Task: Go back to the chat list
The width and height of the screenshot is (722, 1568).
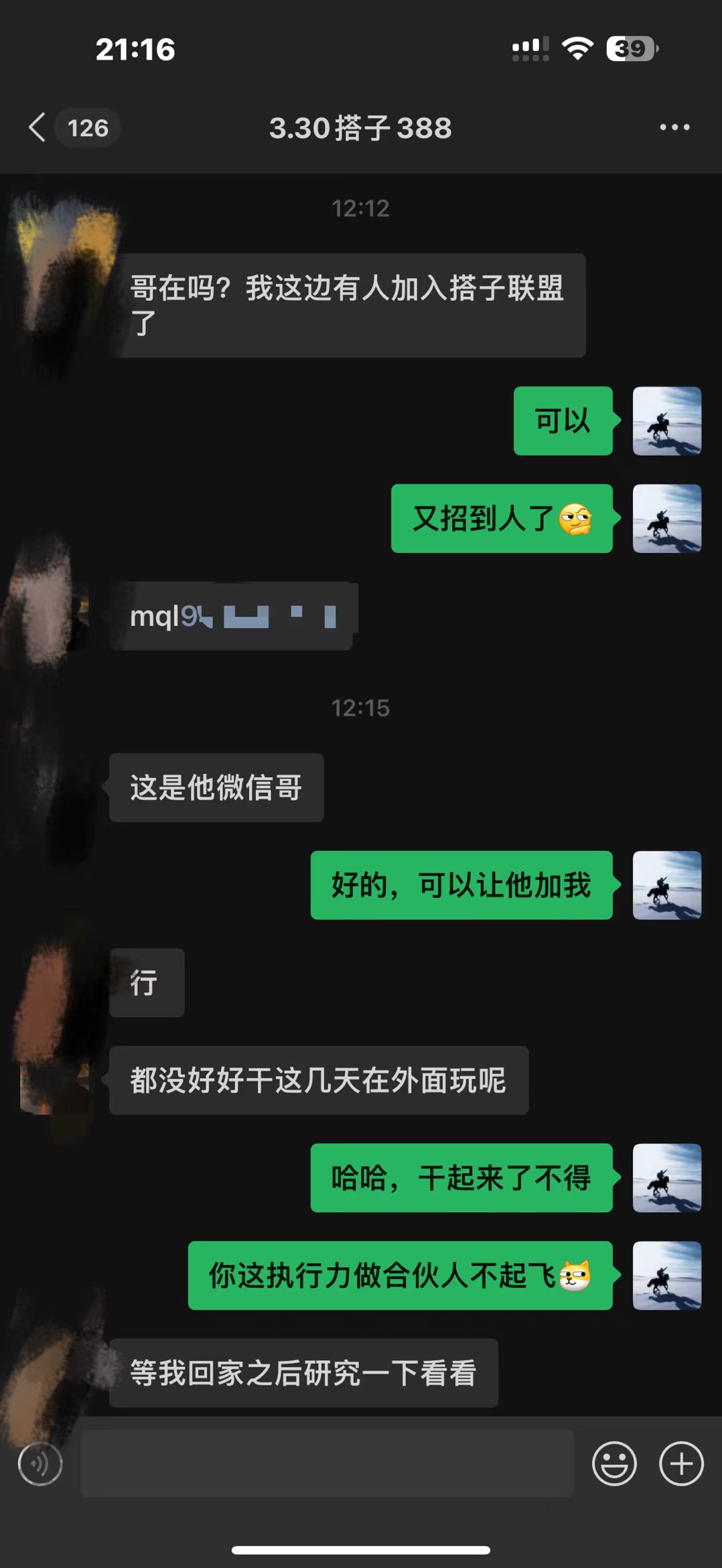Action: [x=38, y=127]
